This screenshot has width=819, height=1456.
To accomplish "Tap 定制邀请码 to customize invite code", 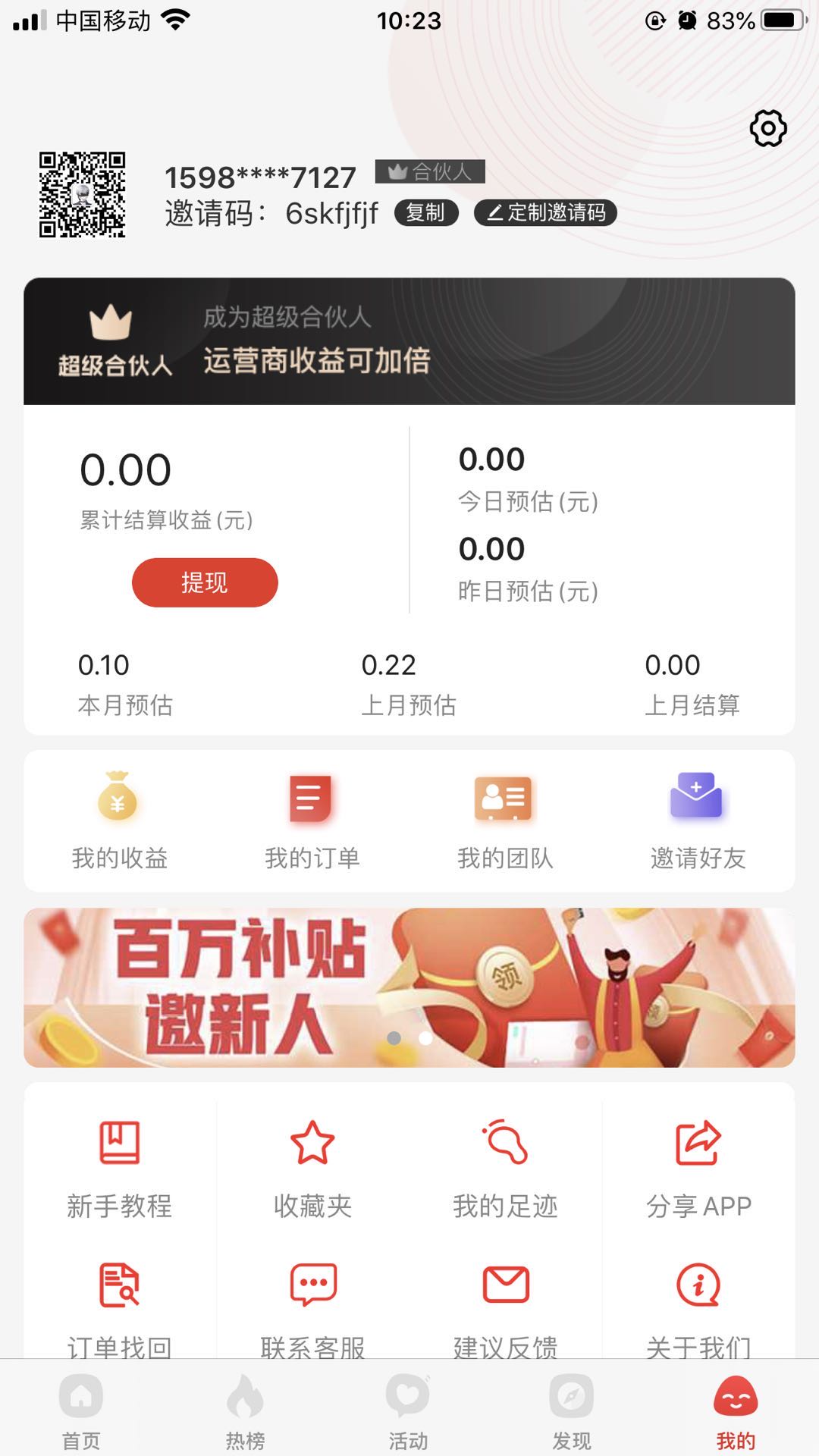I will (545, 213).
